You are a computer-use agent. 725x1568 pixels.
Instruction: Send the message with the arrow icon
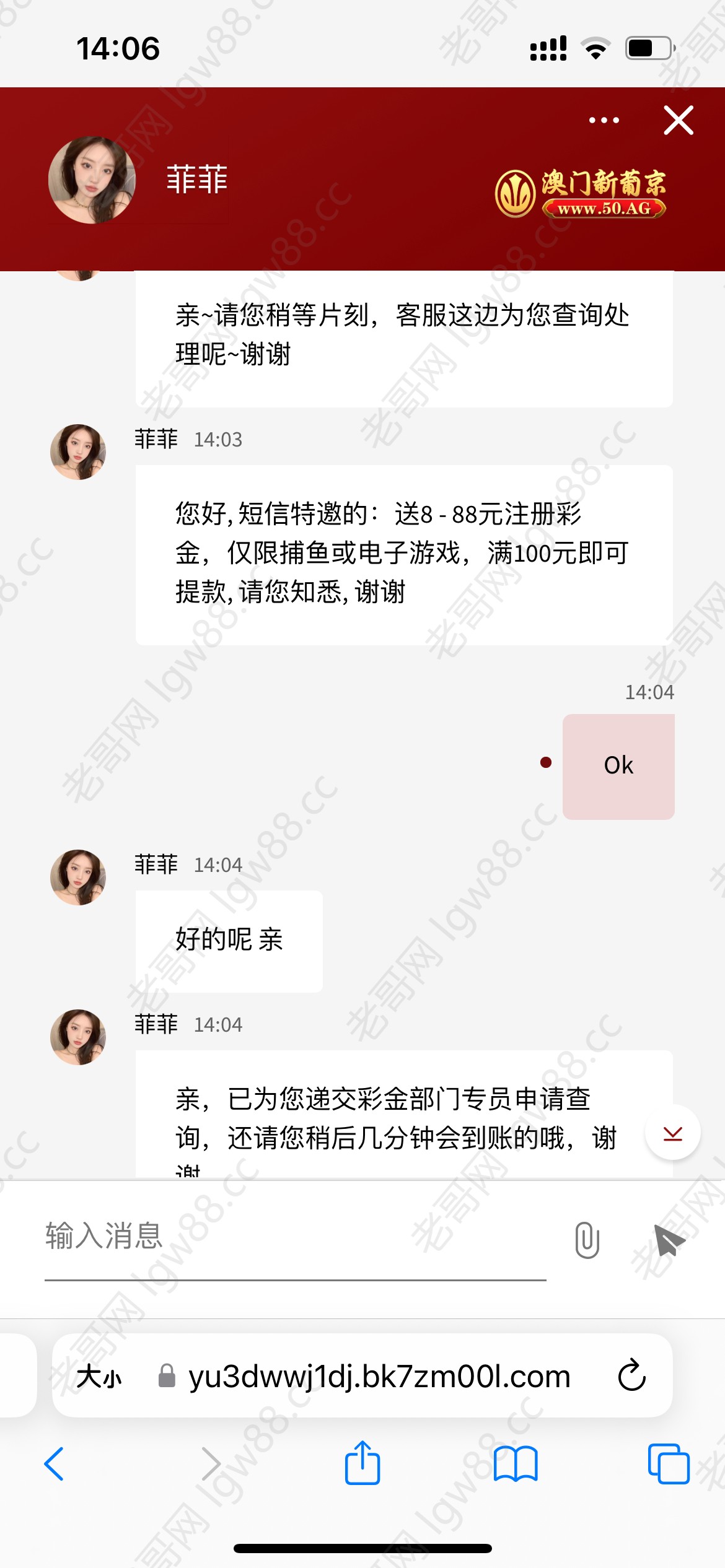point(669,1240)
